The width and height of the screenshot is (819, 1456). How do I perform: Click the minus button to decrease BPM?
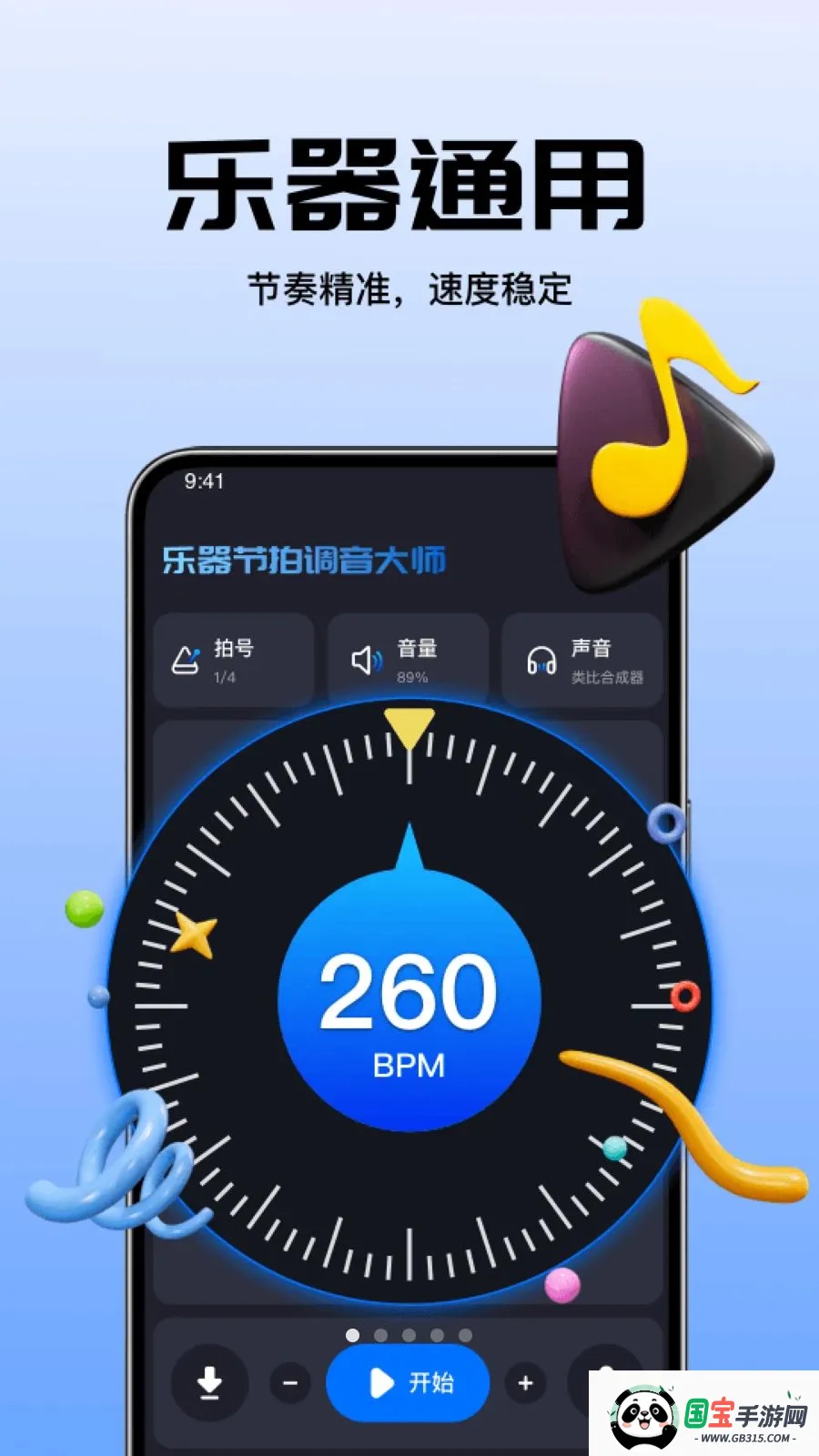point(289,1383)
